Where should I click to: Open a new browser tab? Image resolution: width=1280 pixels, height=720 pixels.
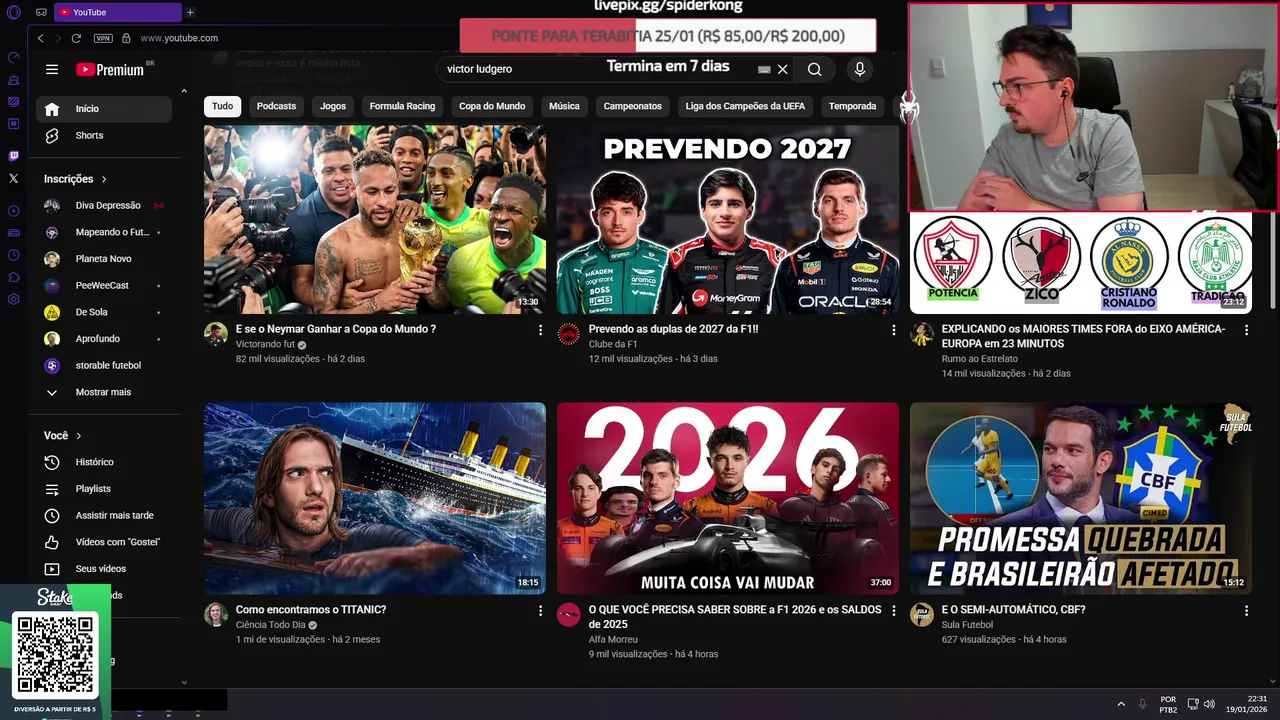pyautogui.click(x=190, y=12)
